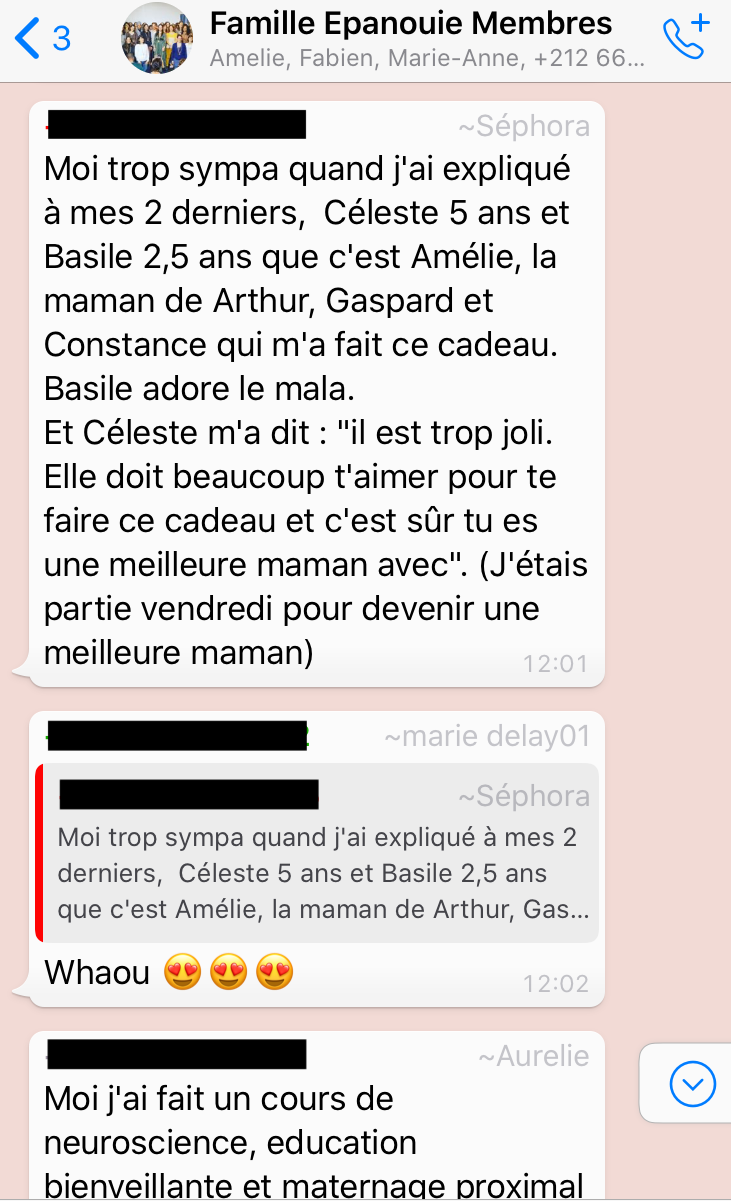731x1201 pixels.
Task: Open Famille Epanouie Membres group info
Action: (x=427, y=38)
